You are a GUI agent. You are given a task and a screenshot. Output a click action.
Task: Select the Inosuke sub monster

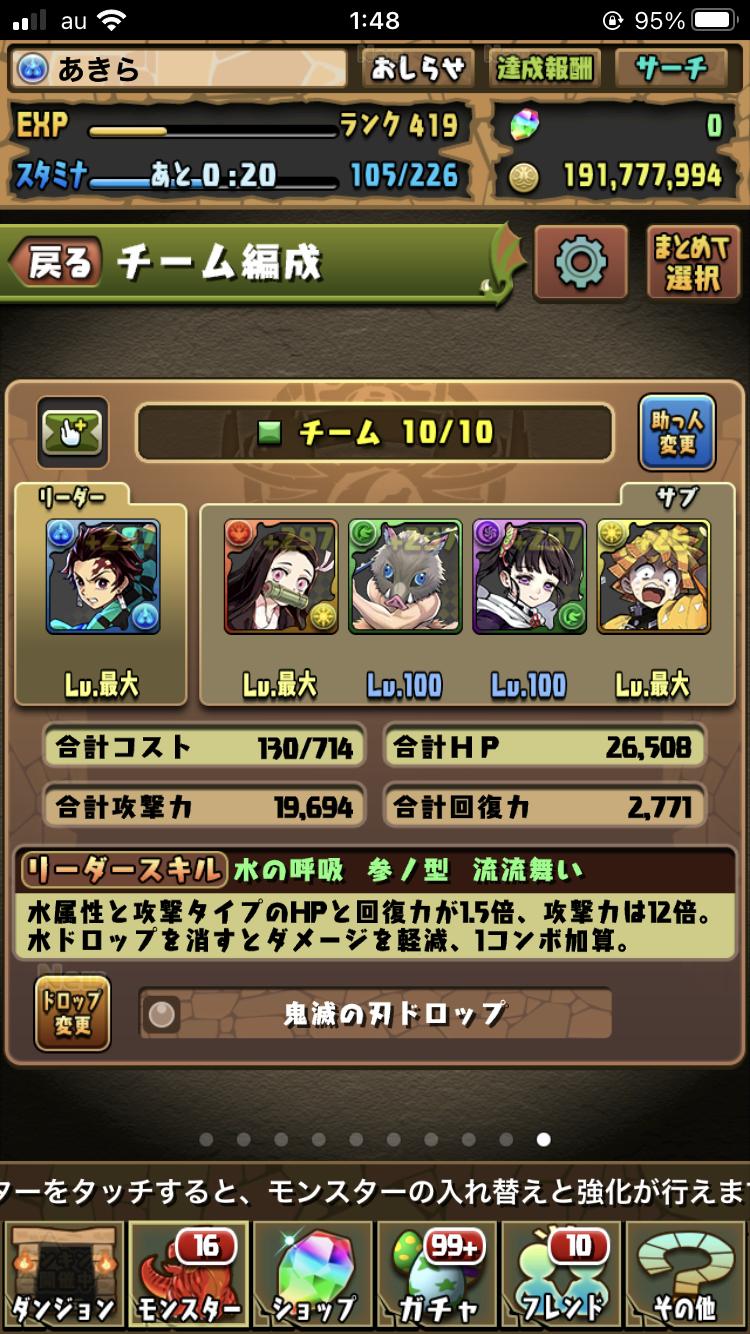[405, 576]
